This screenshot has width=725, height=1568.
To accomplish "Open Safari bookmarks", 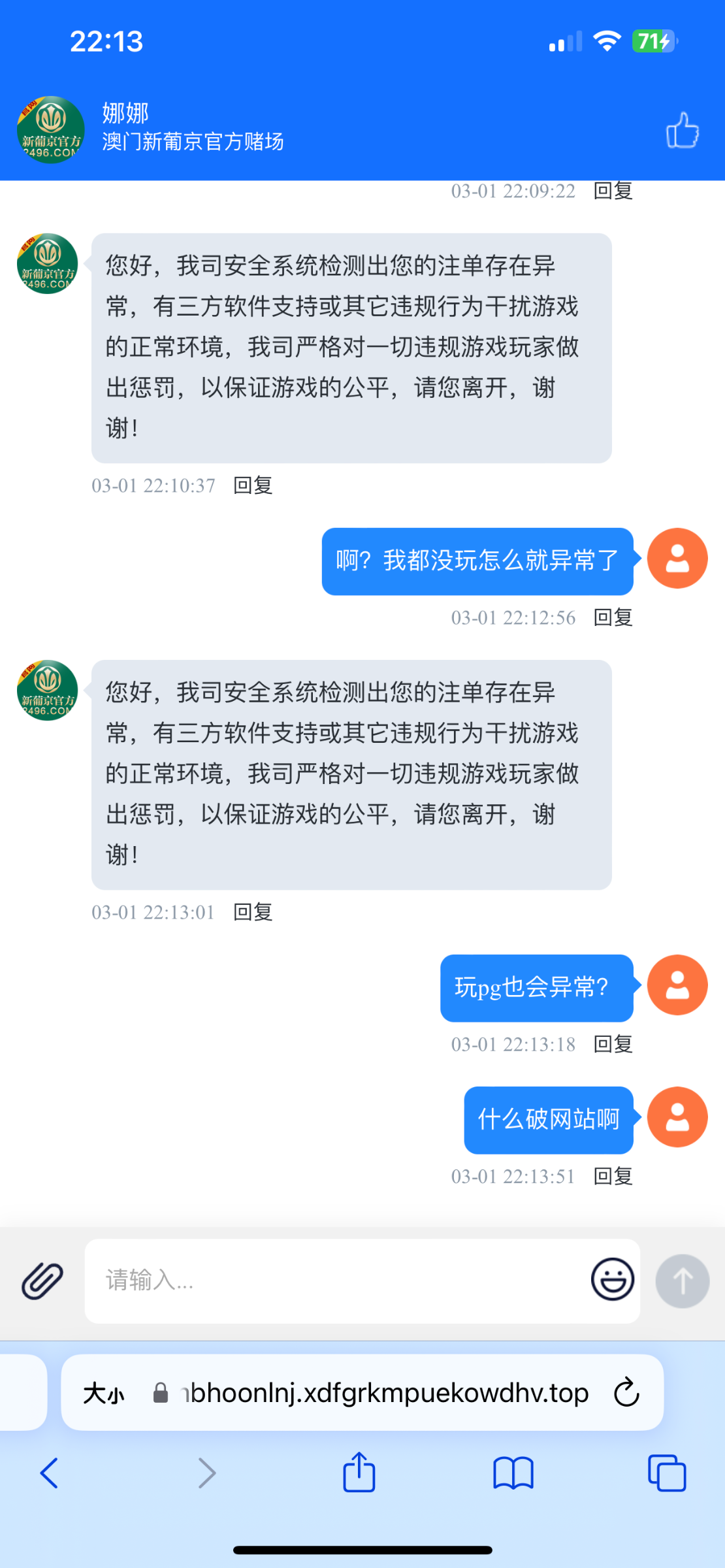I will pos(513,1473).
